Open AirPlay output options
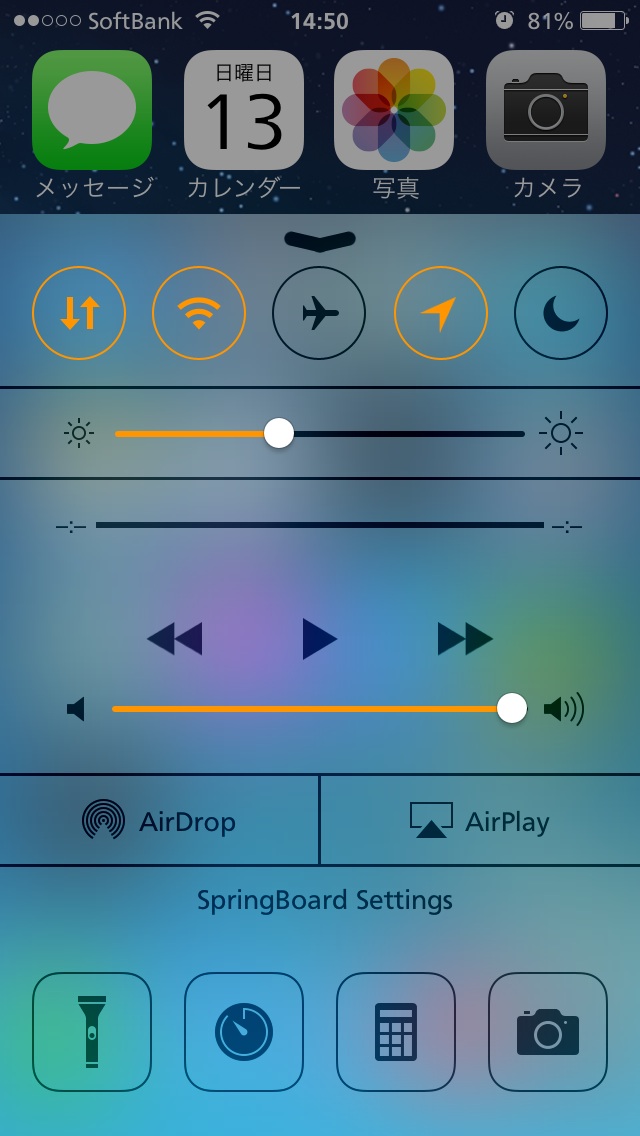This screenshot has height=1136, width=640. [480, 821]
